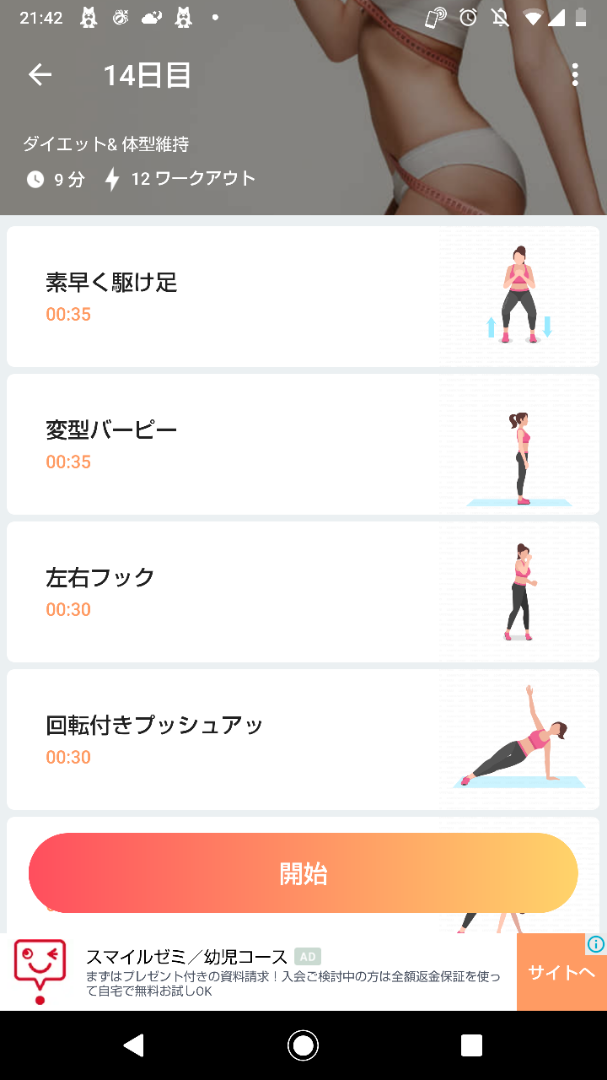Open the ad info icon
The width and height of the screenshot is (607, 1080).
(x=596, y=944)
